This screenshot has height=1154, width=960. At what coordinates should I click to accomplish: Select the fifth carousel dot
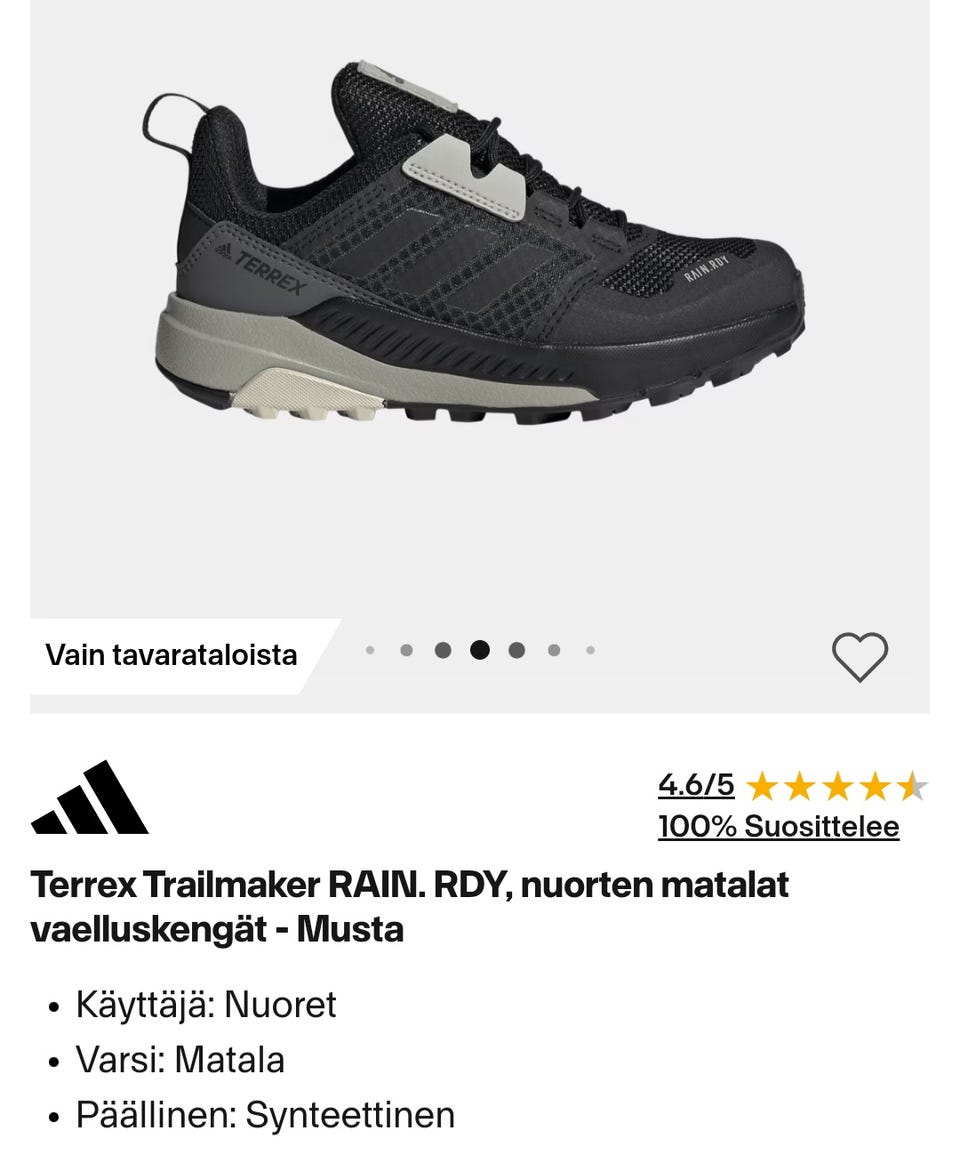pyautogui.click(x=517, y=650)
